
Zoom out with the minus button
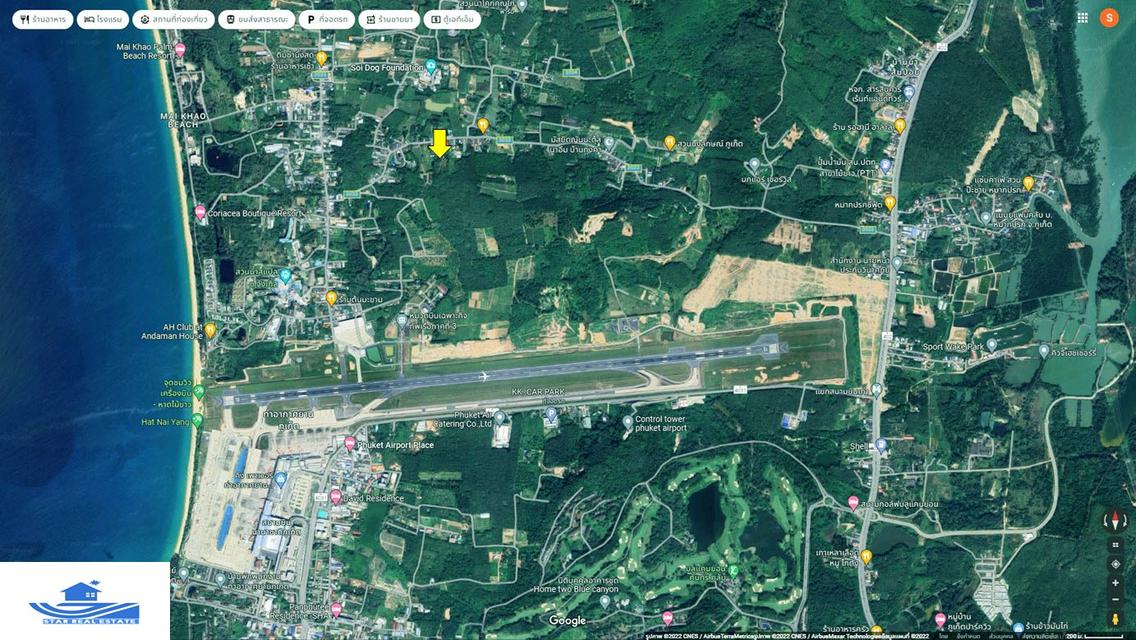[x=1115, y=600]
